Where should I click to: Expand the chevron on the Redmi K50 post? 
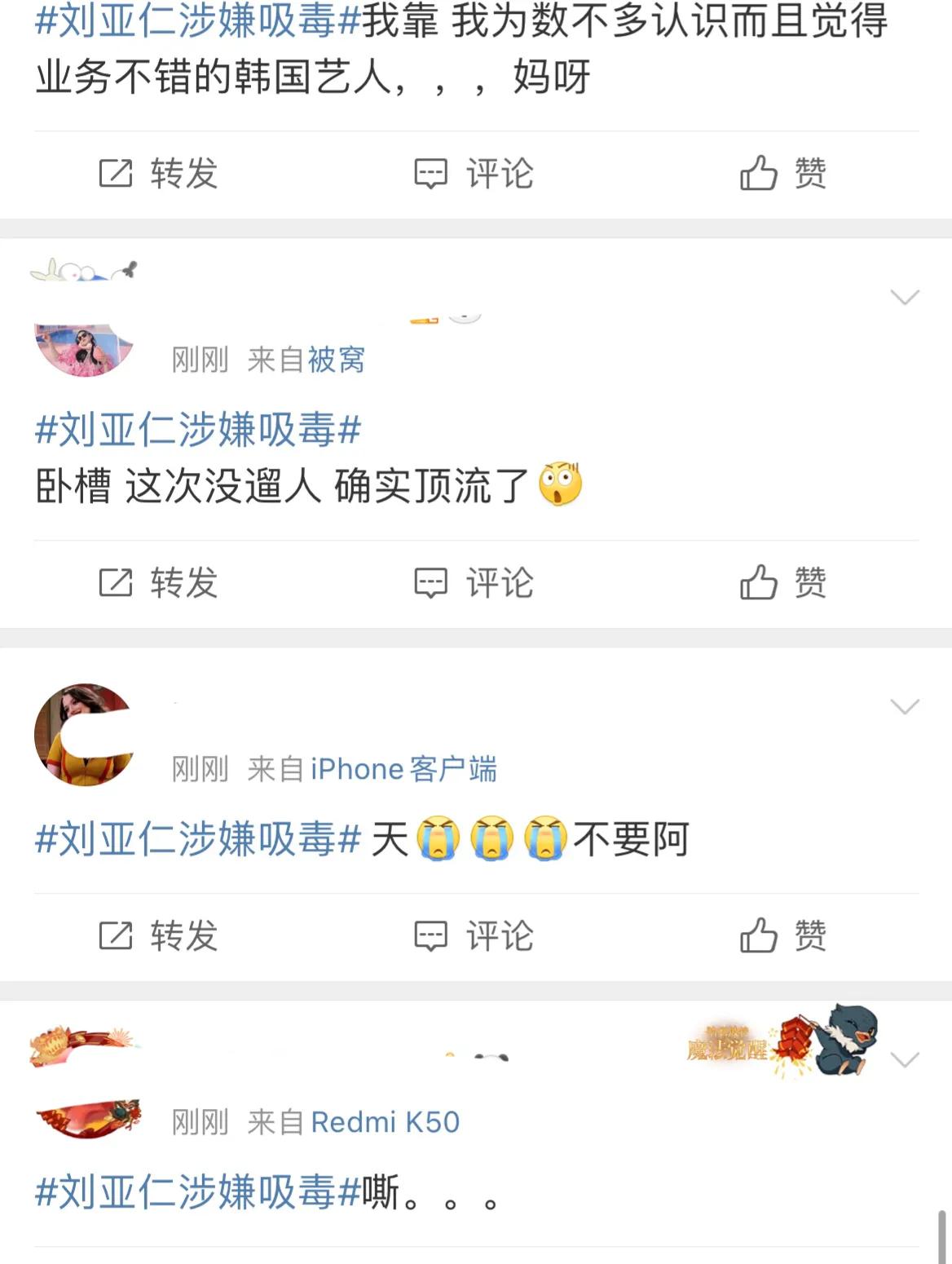point(903,1058)
